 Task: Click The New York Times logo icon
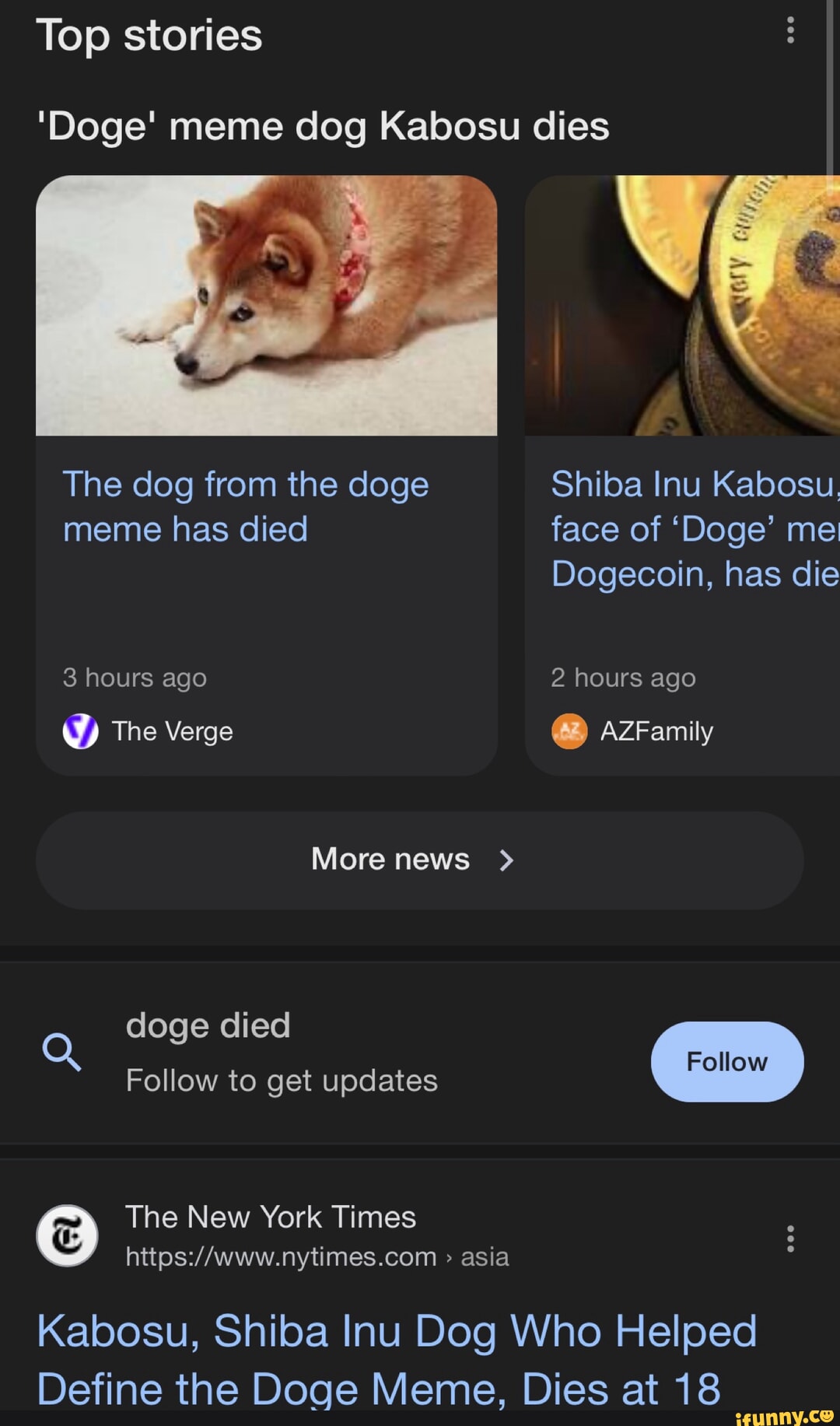67,1235
